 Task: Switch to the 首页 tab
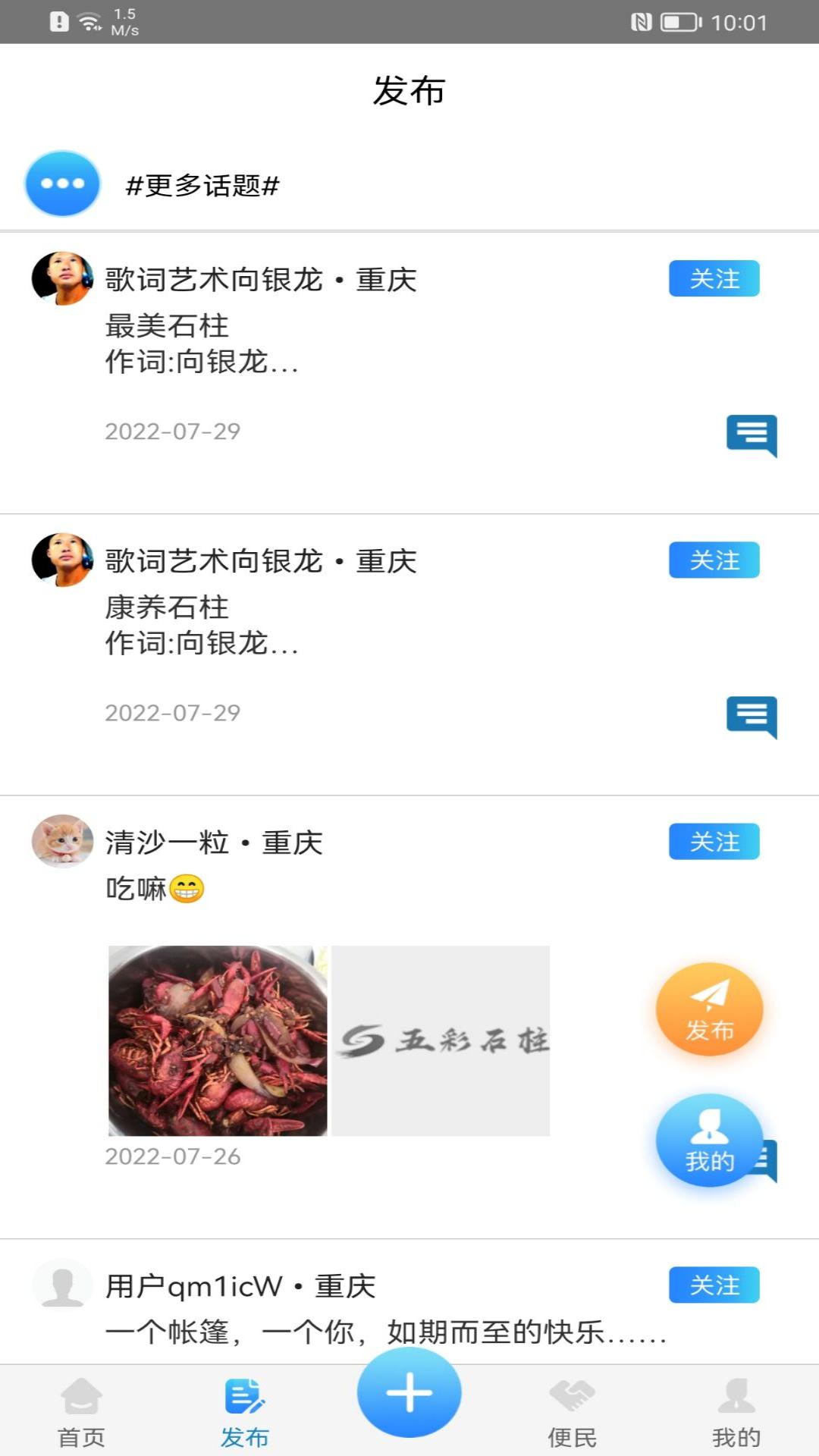(x=81, y=1412)
